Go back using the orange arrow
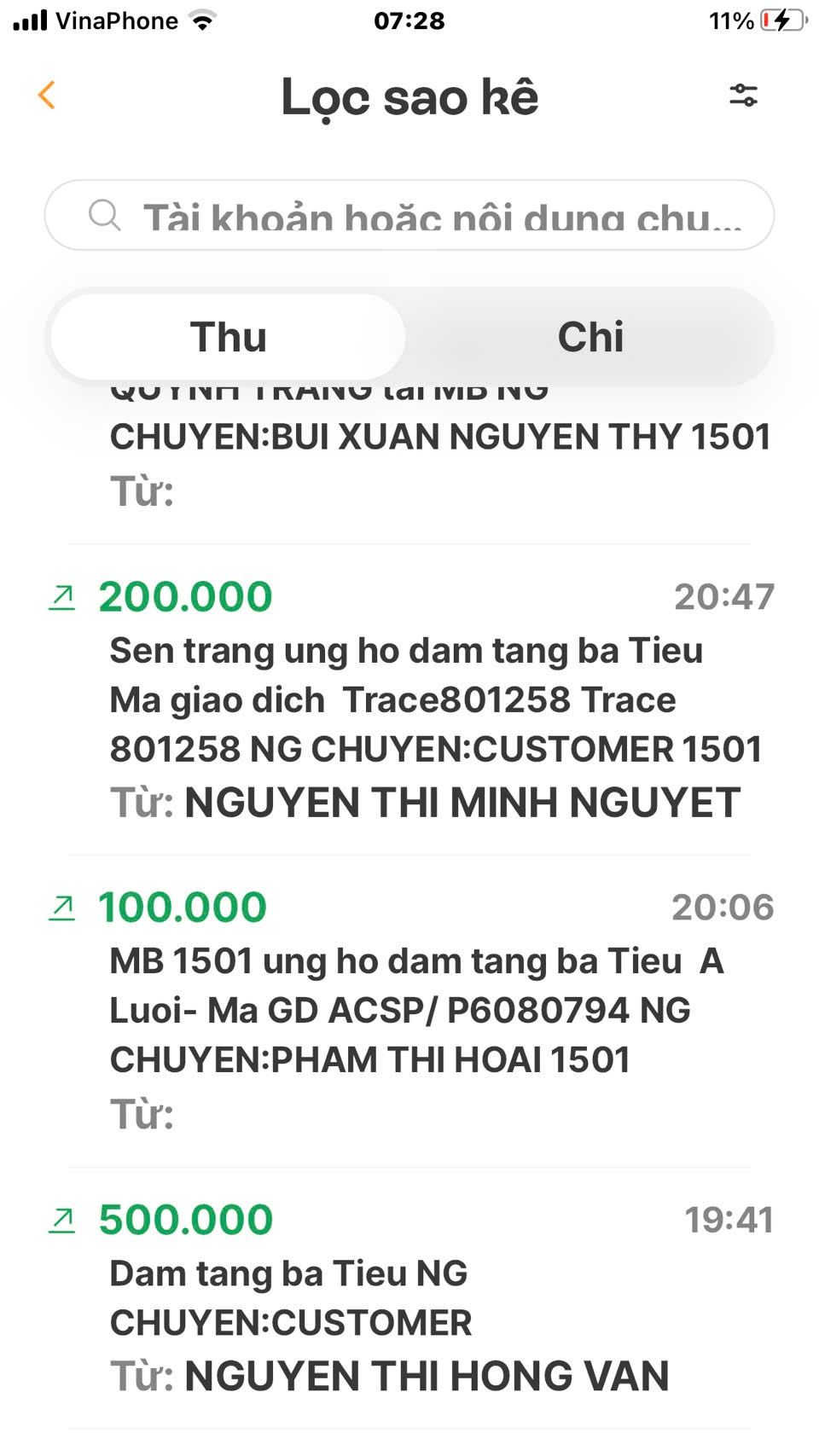This screenshot has width=819, height=1456. [x=47, y=95]
